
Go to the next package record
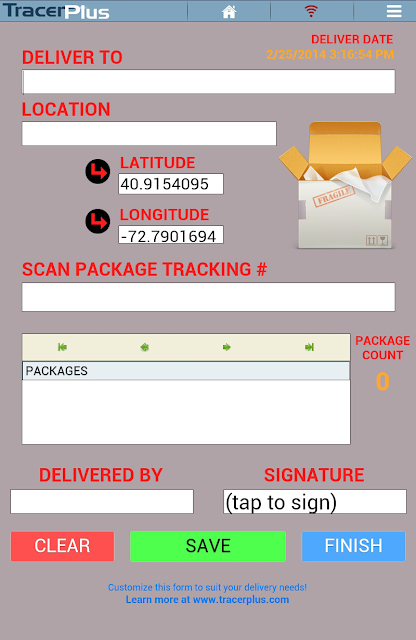click(x=227, y=347)
